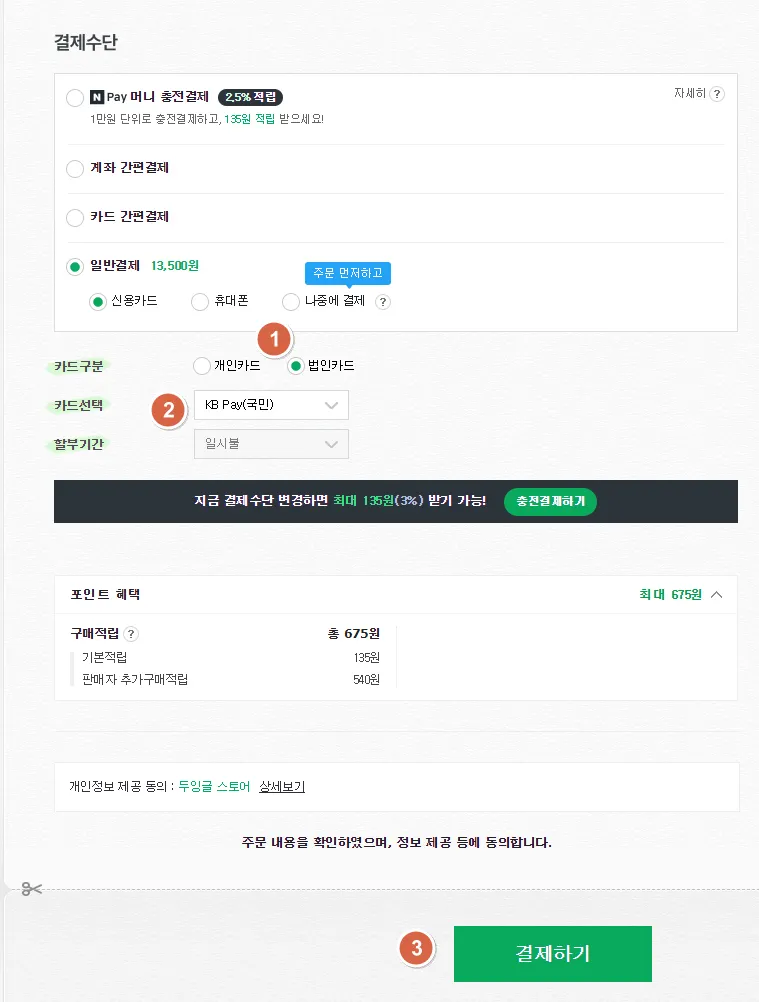The width and height of the screenshot is (759, 1002).
Task: Select 나중에 결제 option
Action: tap(291, 301)
